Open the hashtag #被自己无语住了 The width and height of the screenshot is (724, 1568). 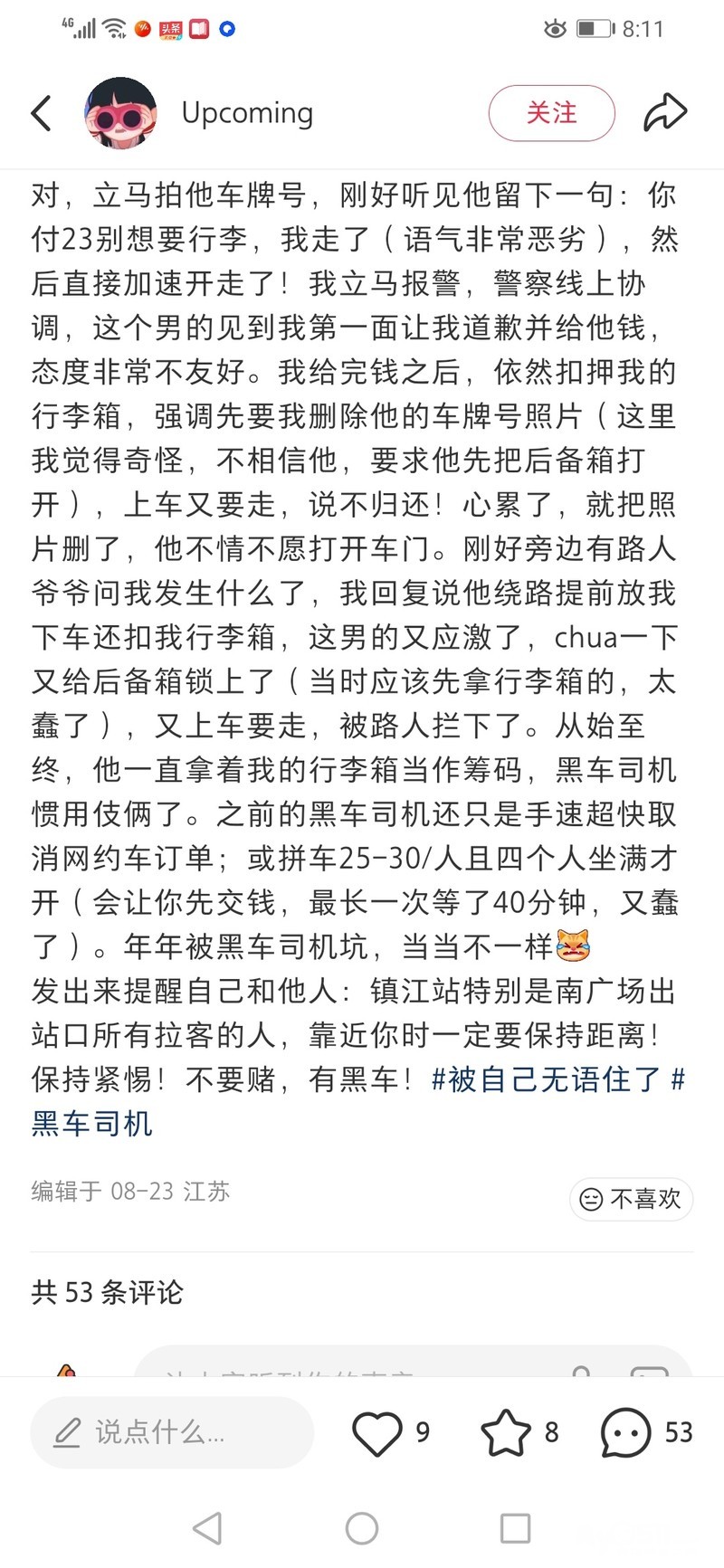[x=546, y=1079]
